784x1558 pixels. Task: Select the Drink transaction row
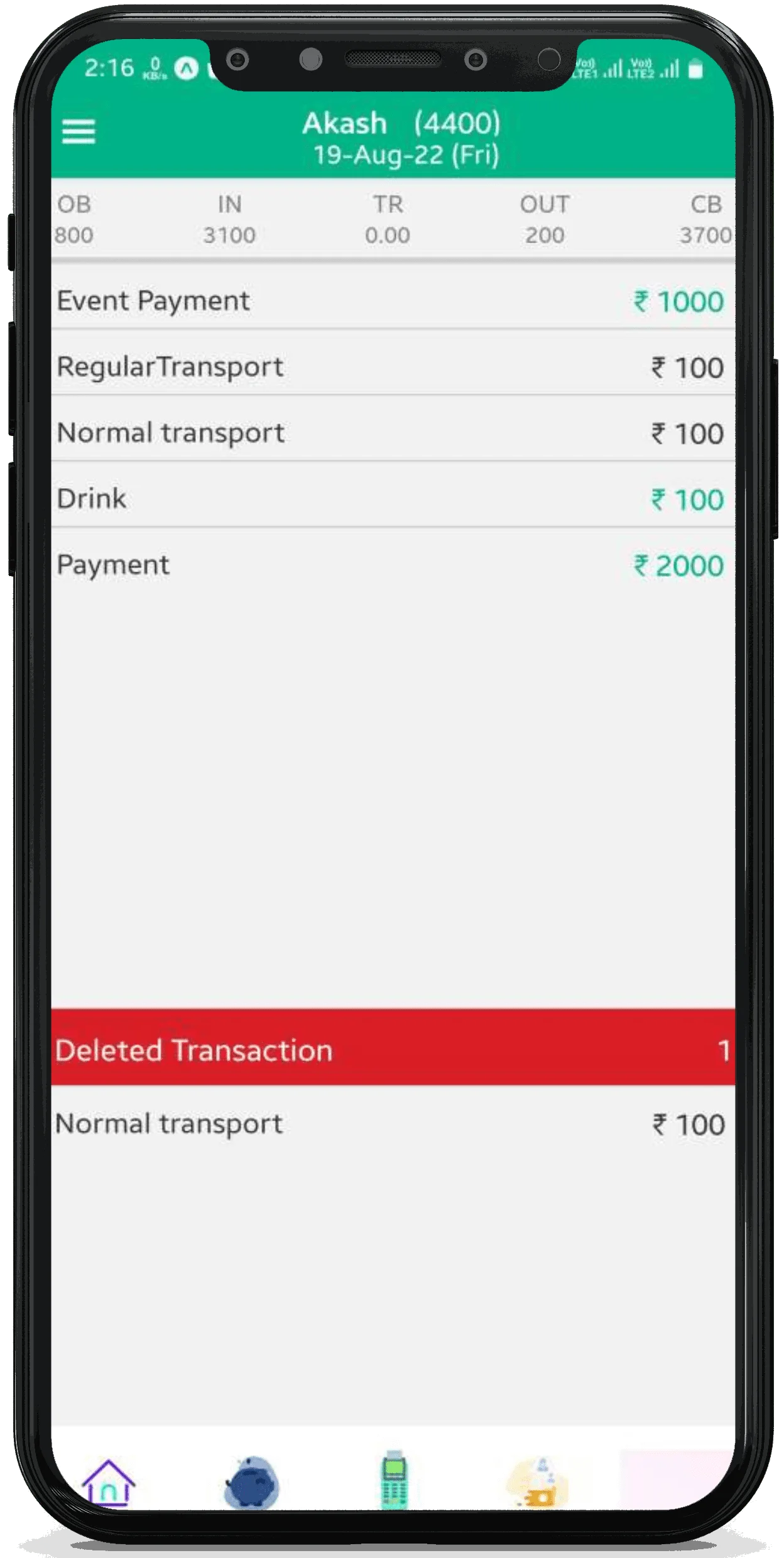[392, 499]
